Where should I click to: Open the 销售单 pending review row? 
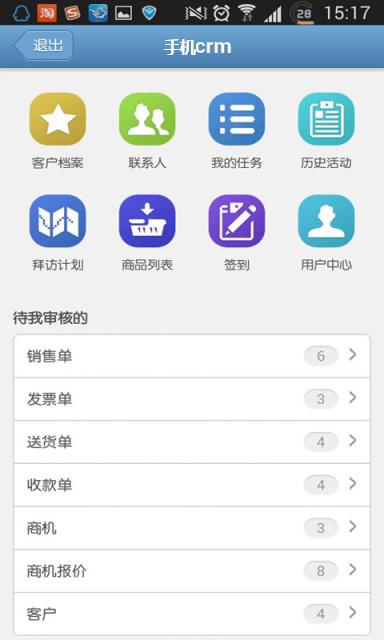pyautogui.click(x=192, y=356)
